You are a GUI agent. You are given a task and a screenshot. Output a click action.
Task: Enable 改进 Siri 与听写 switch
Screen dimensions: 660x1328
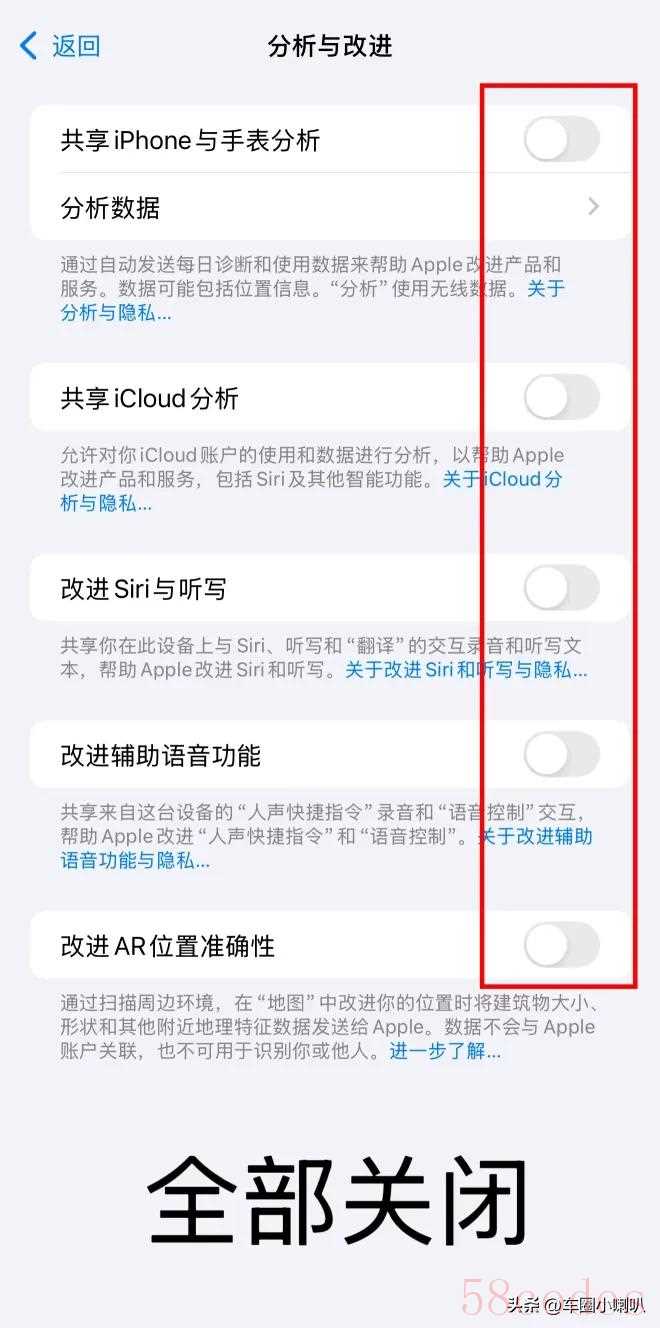pyautogui.click(x=561, y=588)
